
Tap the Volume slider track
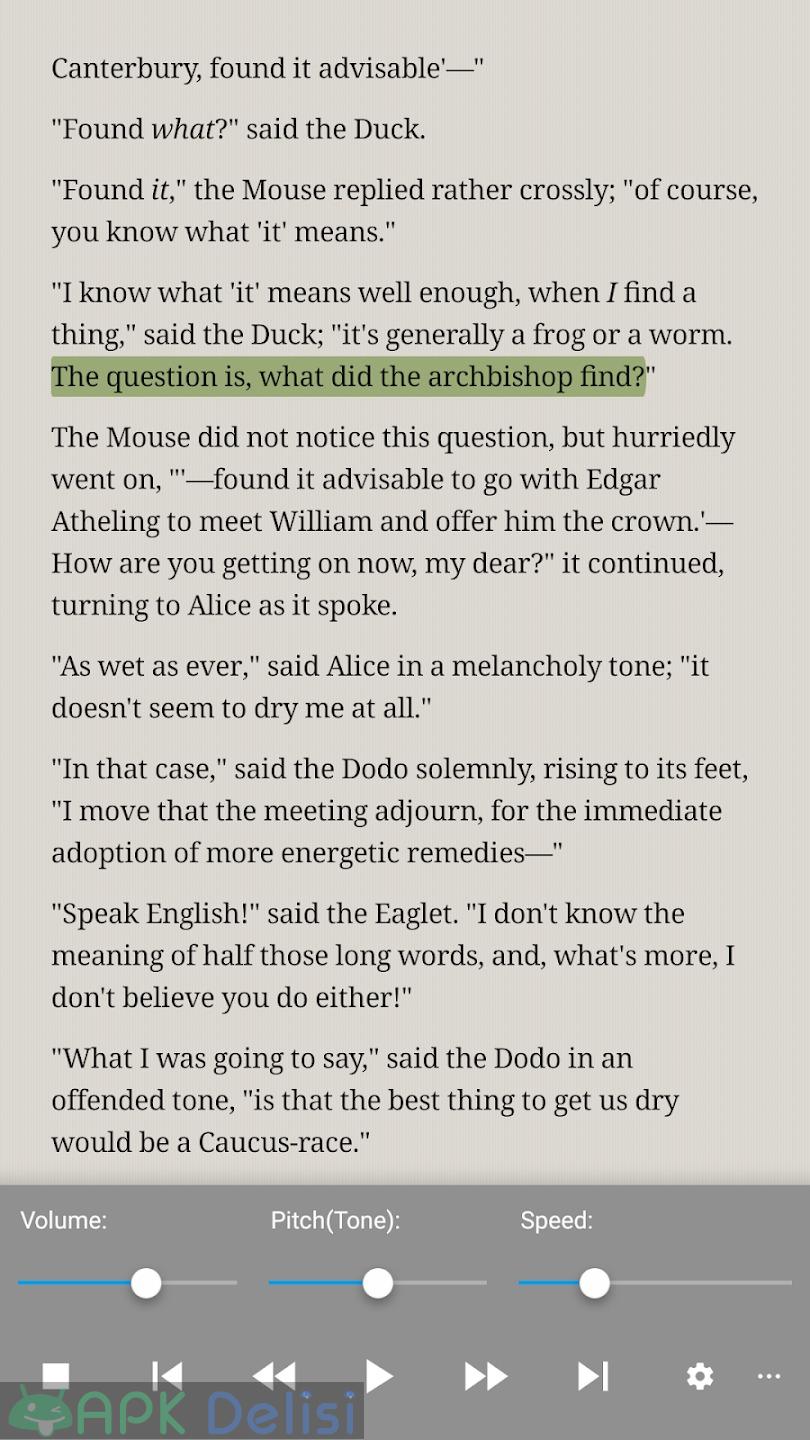coord(128,1283)
